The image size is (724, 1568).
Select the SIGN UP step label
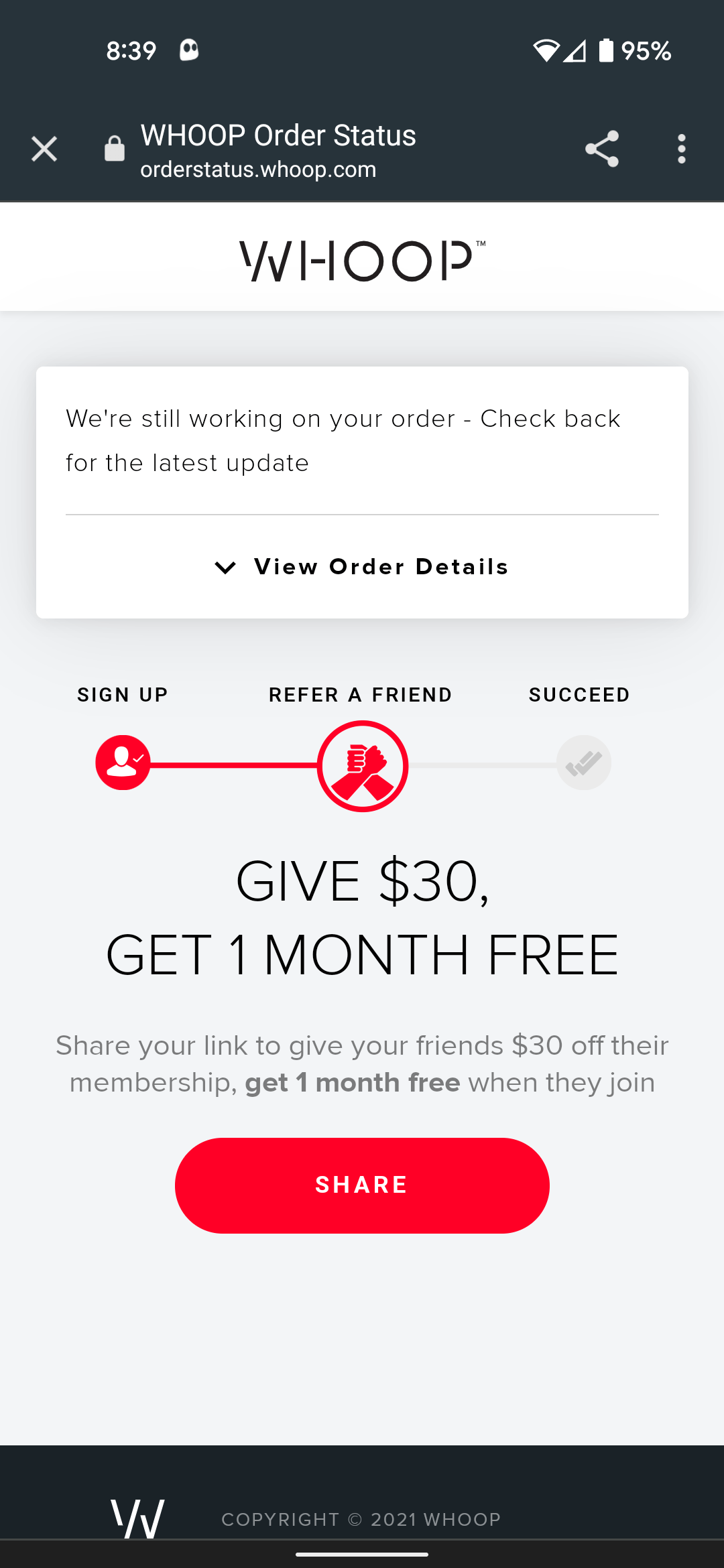[x=123, y=695]
